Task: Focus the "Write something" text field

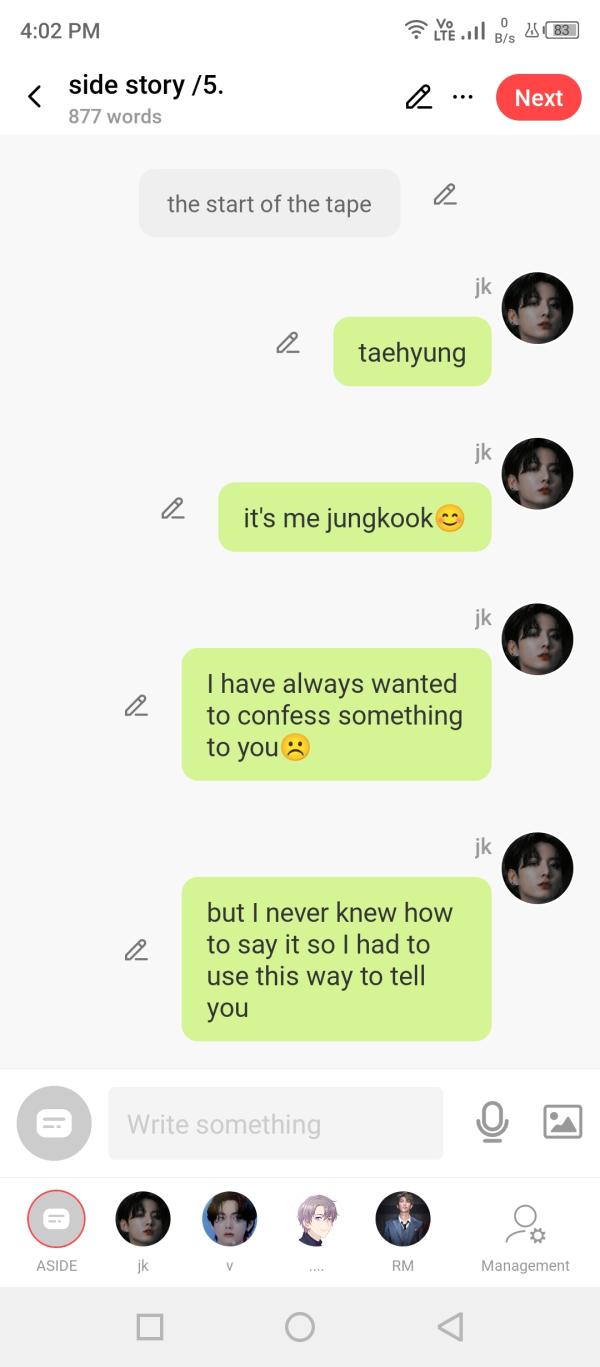Action: [x=275, y=1124]
